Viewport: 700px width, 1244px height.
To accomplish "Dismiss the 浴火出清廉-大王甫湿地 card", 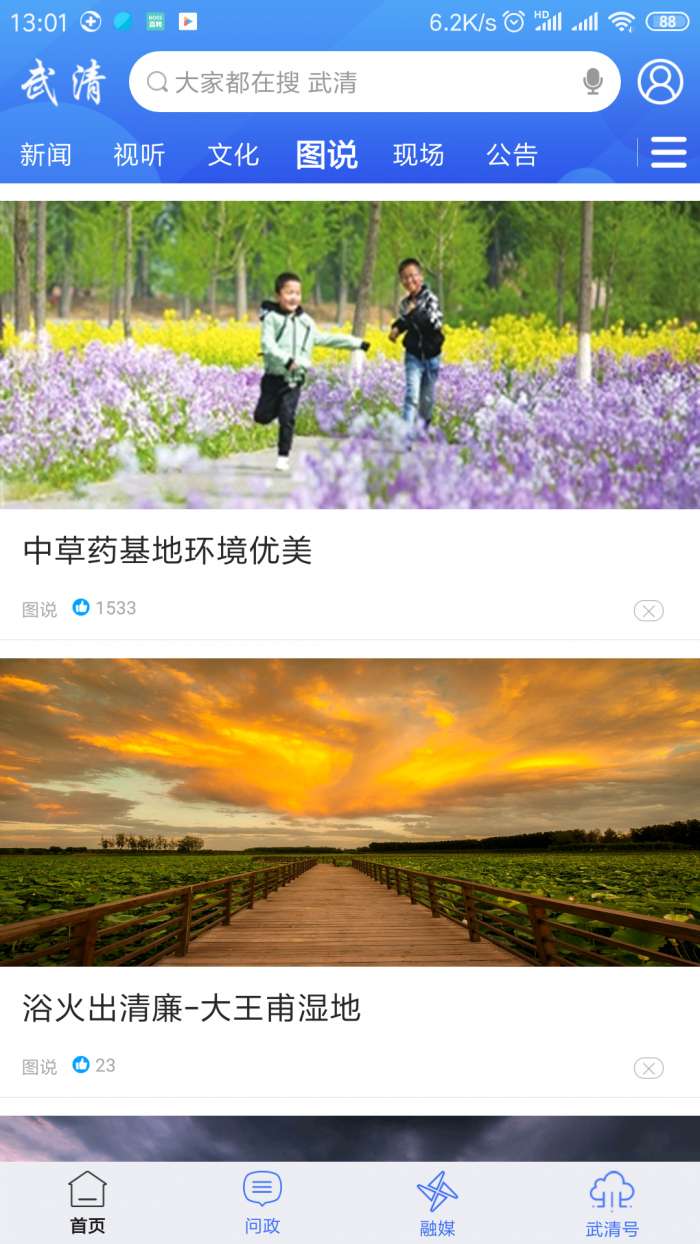I will (x=648, y=1069).
